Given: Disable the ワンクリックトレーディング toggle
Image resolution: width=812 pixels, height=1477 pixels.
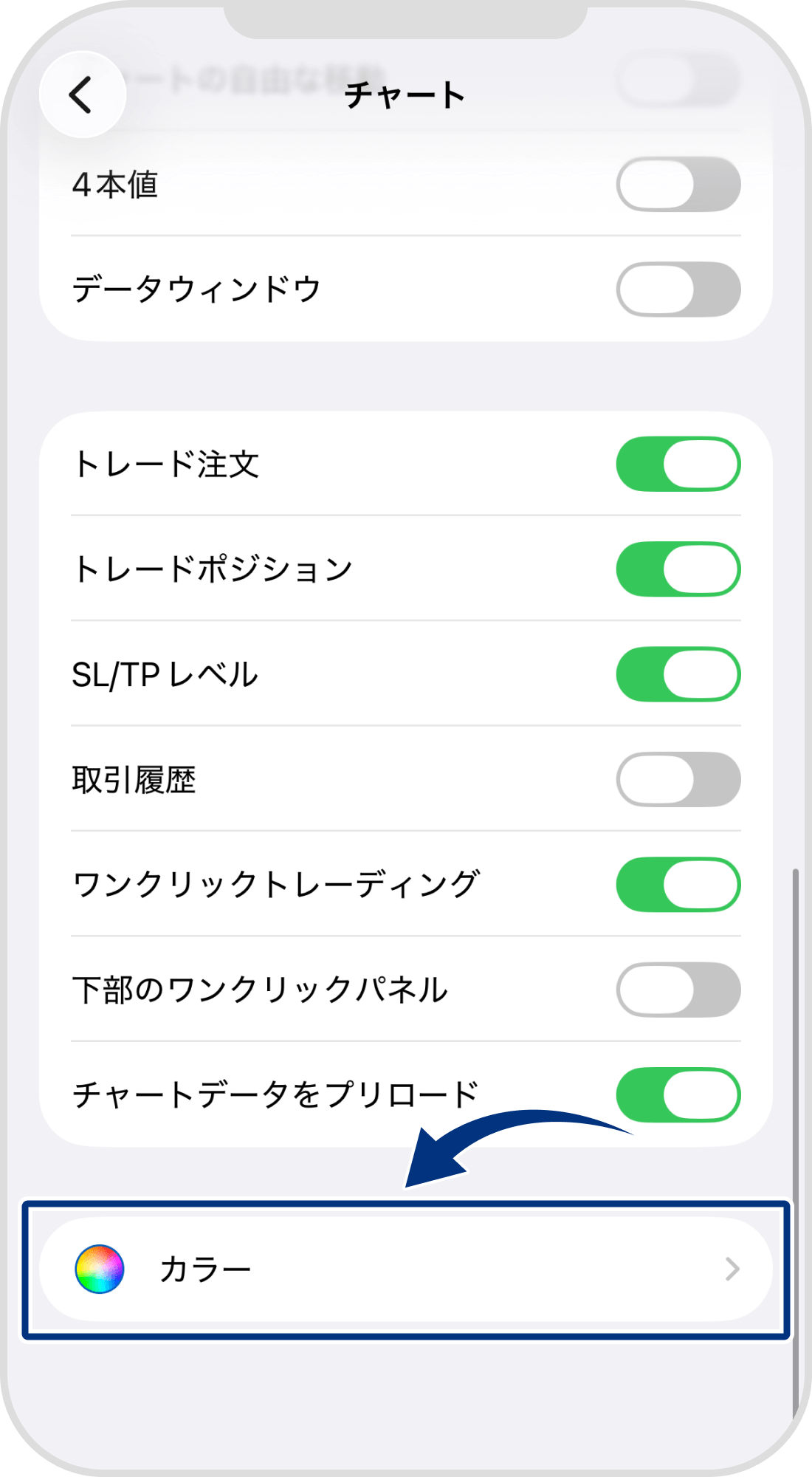Looking at the screenshot, I should click(x=678, y=885).
